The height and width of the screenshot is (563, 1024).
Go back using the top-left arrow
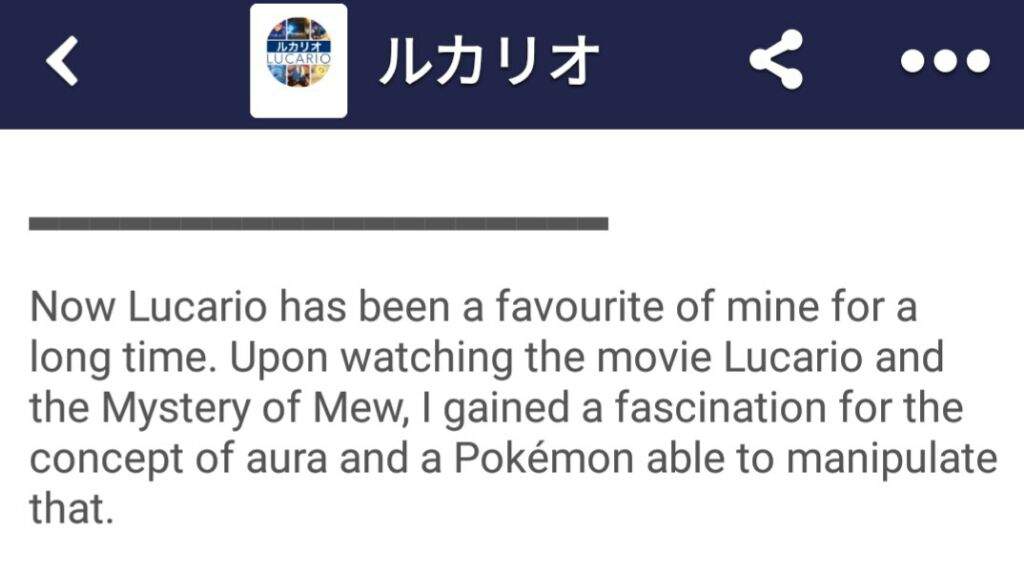pos(62,62)
